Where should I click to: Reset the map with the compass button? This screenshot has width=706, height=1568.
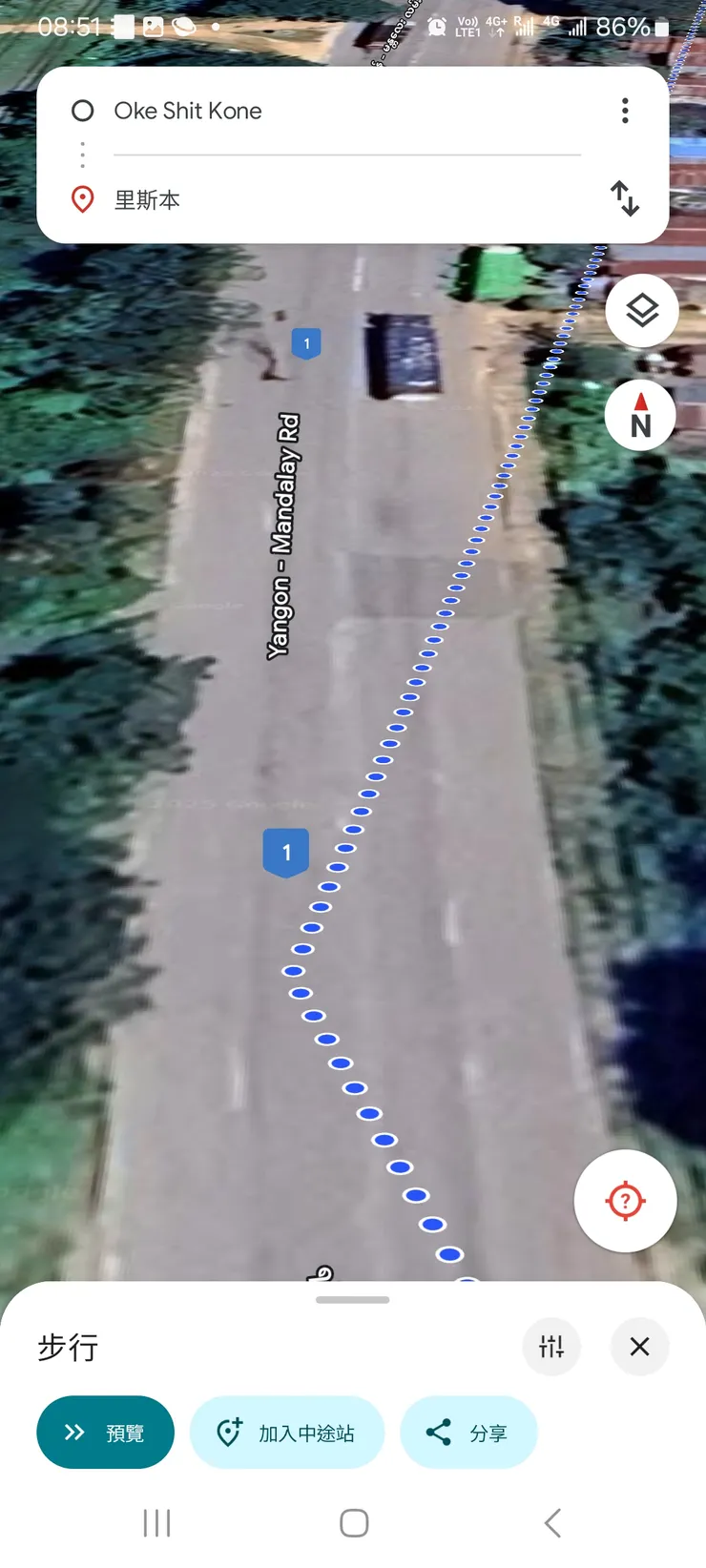[x=641, y=416]
